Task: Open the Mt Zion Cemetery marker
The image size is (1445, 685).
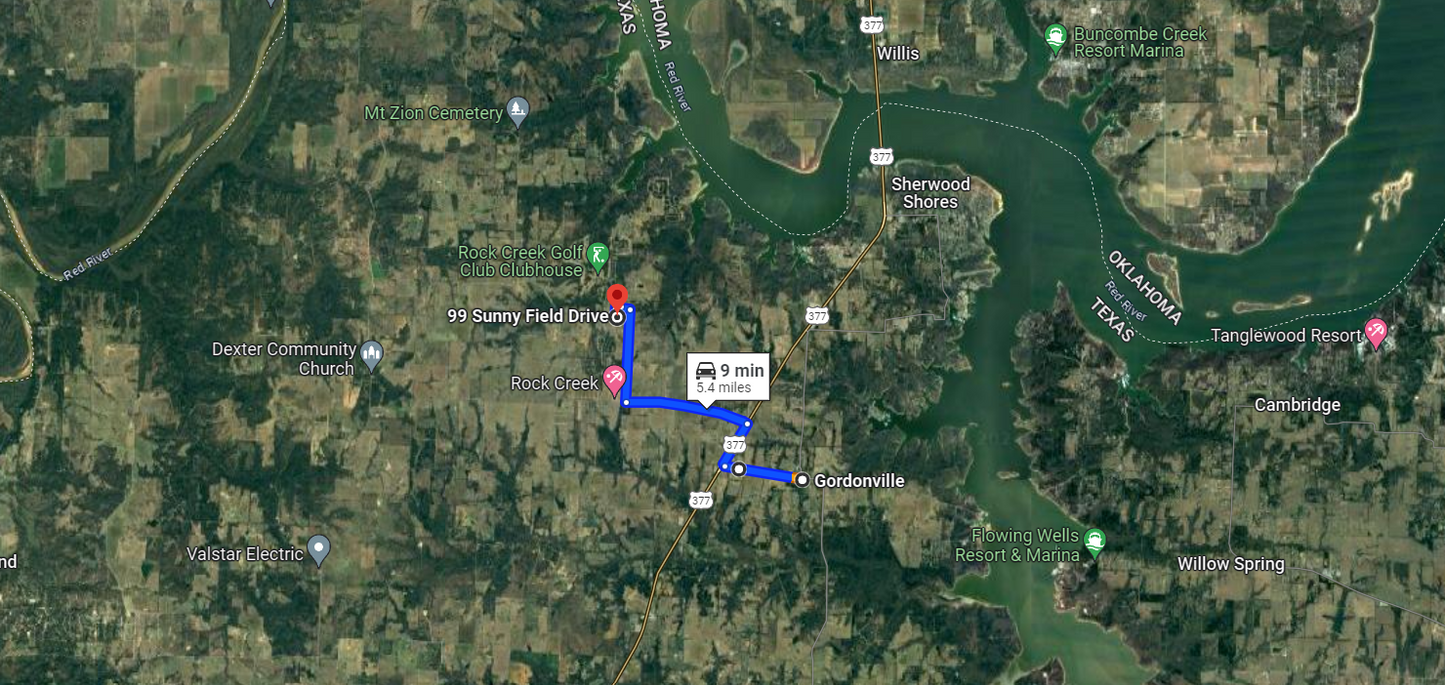Action: coord(517,110)
